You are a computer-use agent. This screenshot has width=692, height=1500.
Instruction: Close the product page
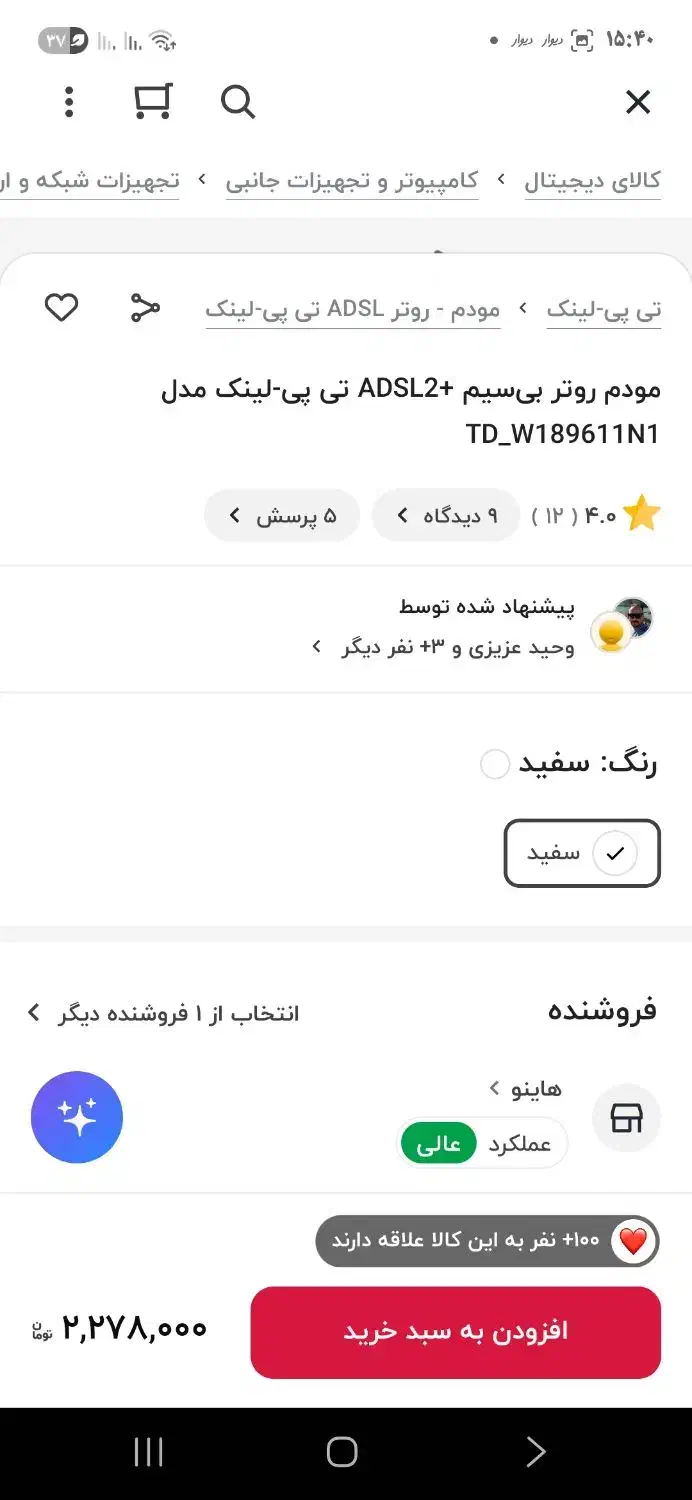pos(637,102)
